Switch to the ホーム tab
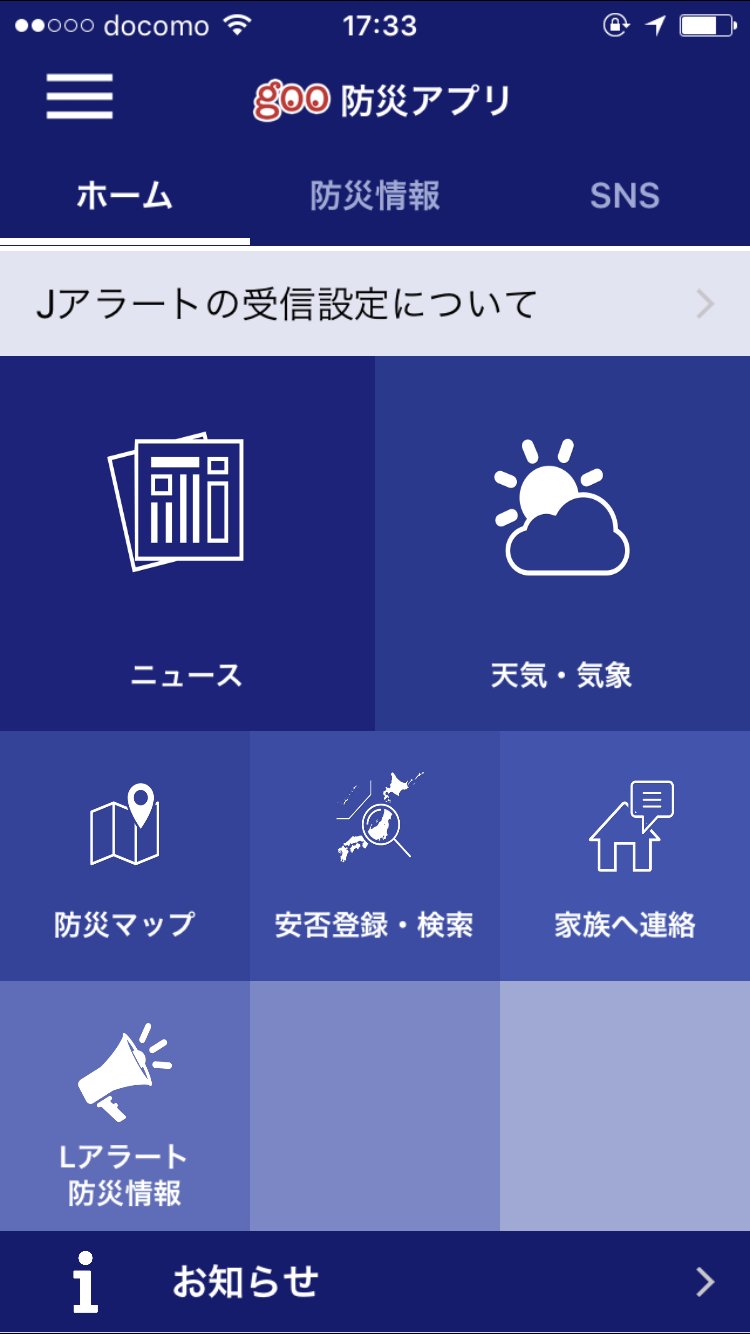The width and height of the screenshot is (750, 1334). click(x=125, y=196)
